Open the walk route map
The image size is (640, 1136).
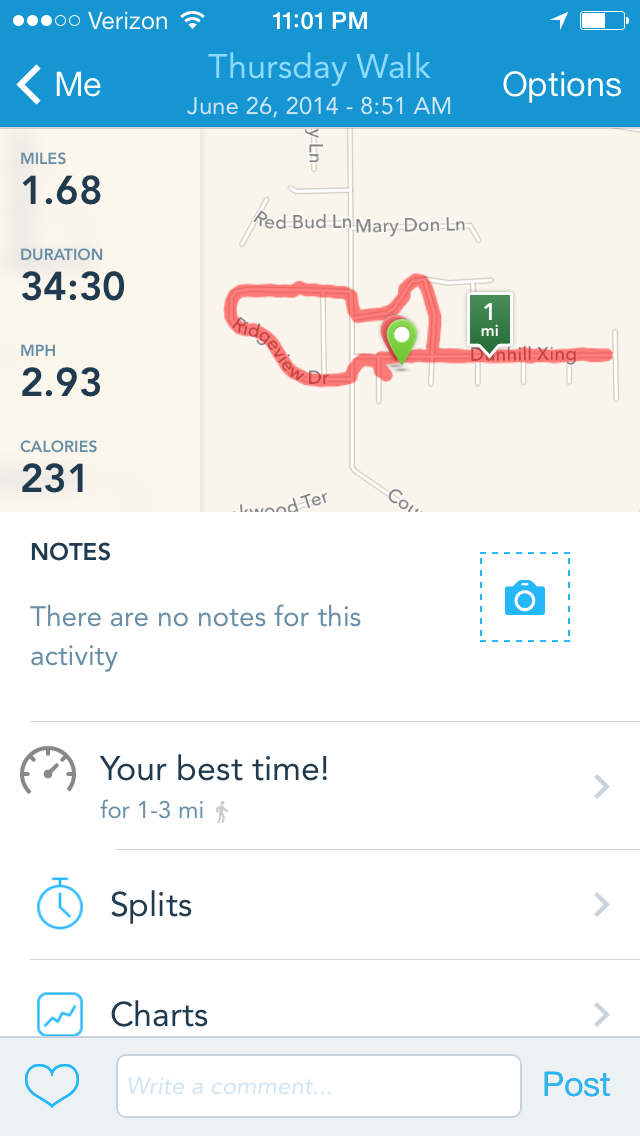pos(420,320)
